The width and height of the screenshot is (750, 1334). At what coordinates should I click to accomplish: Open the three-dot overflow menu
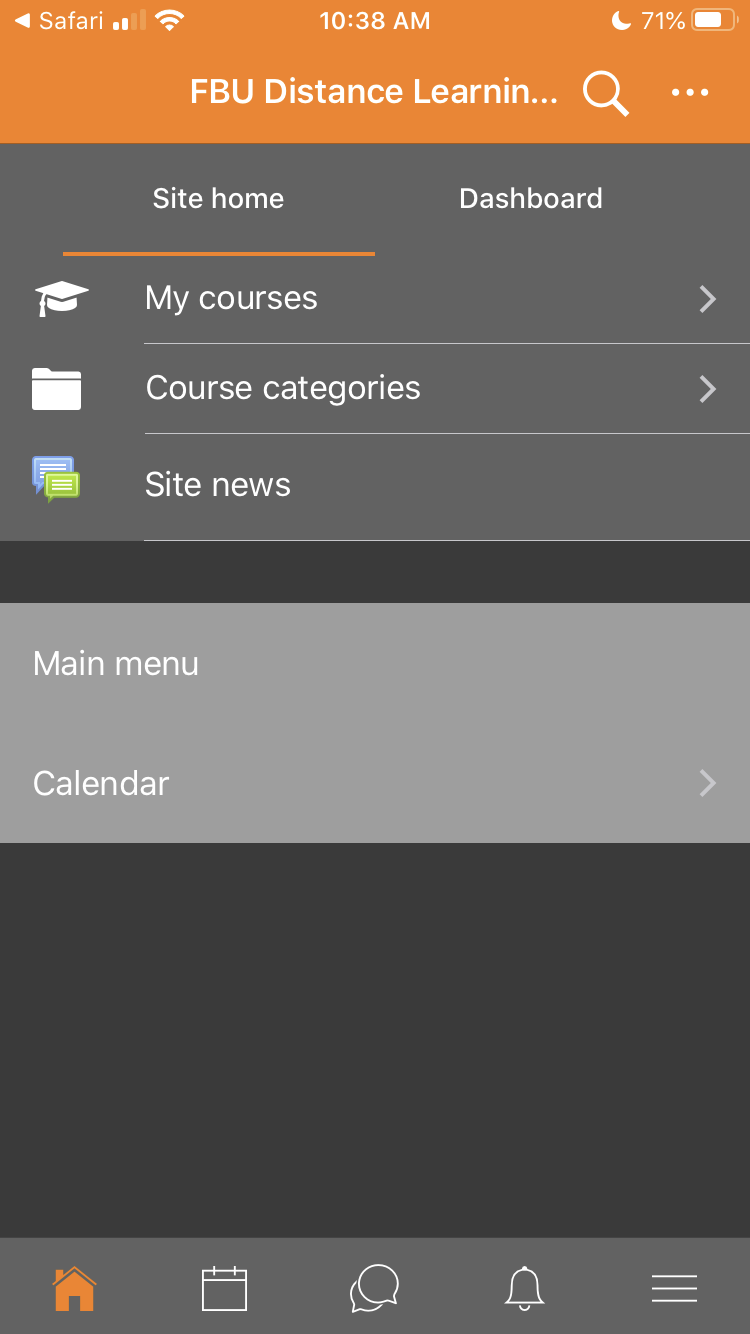pyautogui.click(x=690, y=93)
